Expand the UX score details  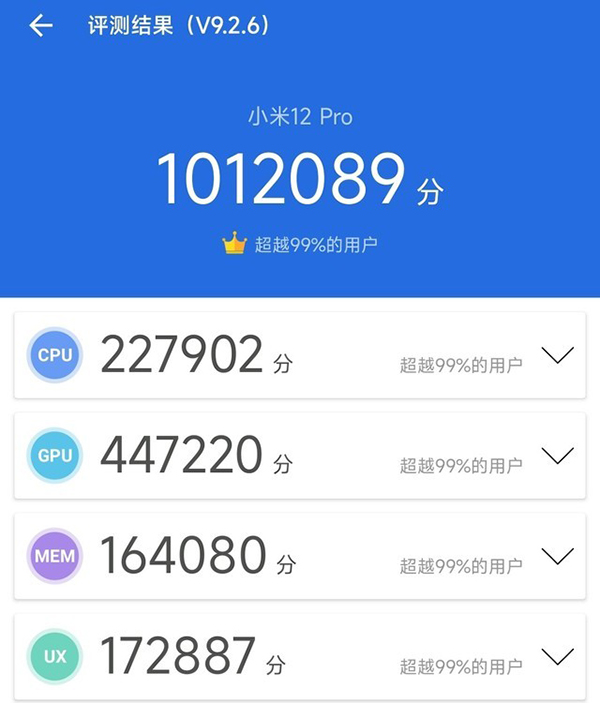[557, 657]
